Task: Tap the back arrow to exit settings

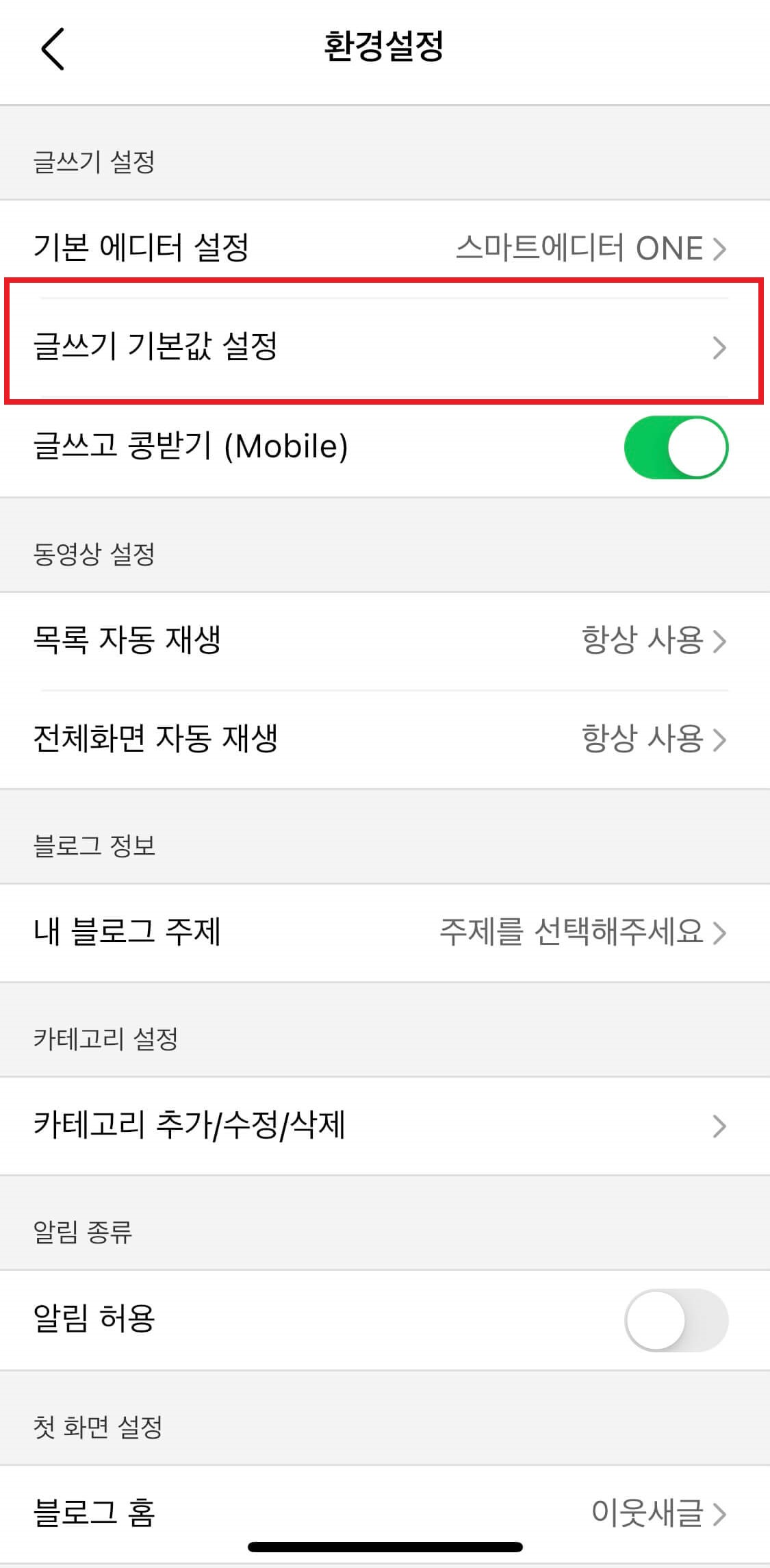Action: 51,48
